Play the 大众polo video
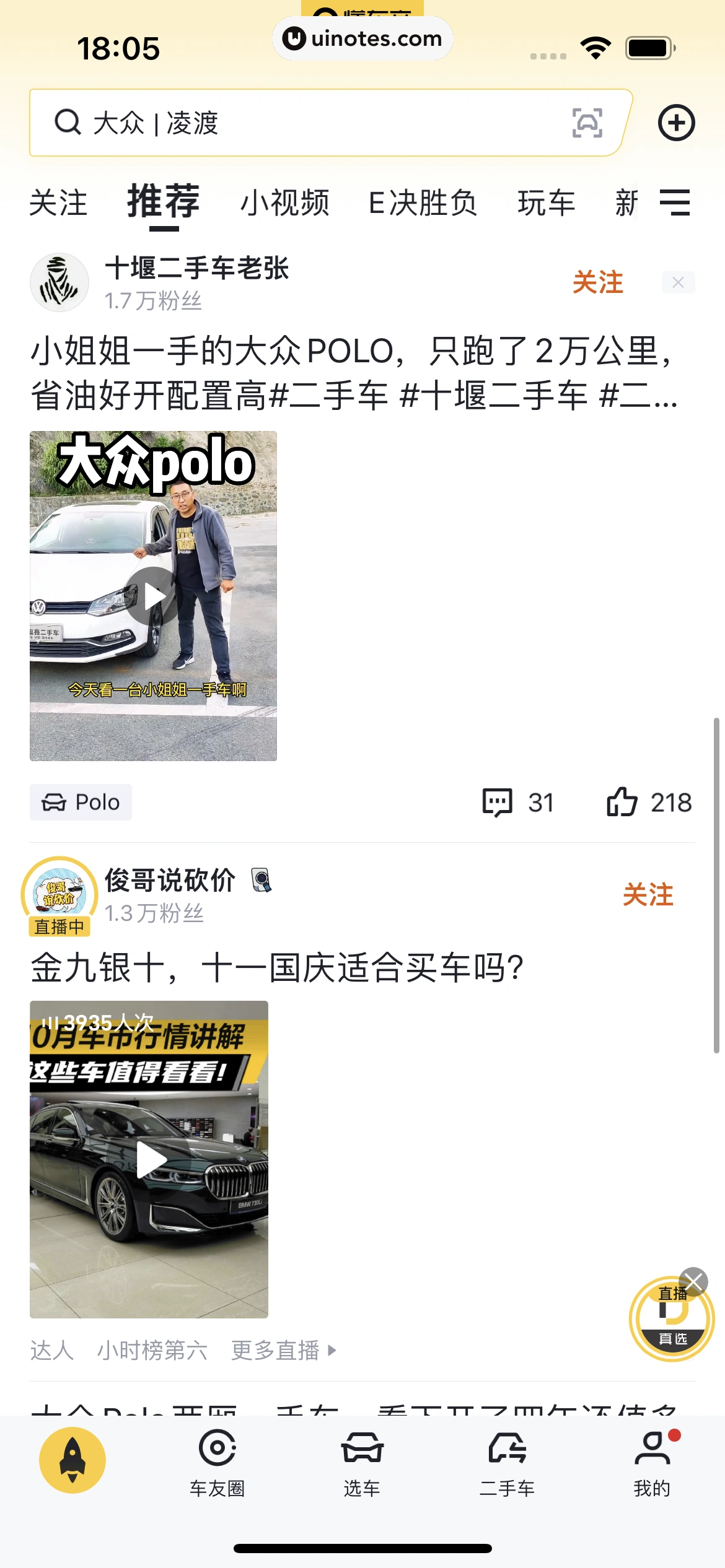 pos(153,596)
